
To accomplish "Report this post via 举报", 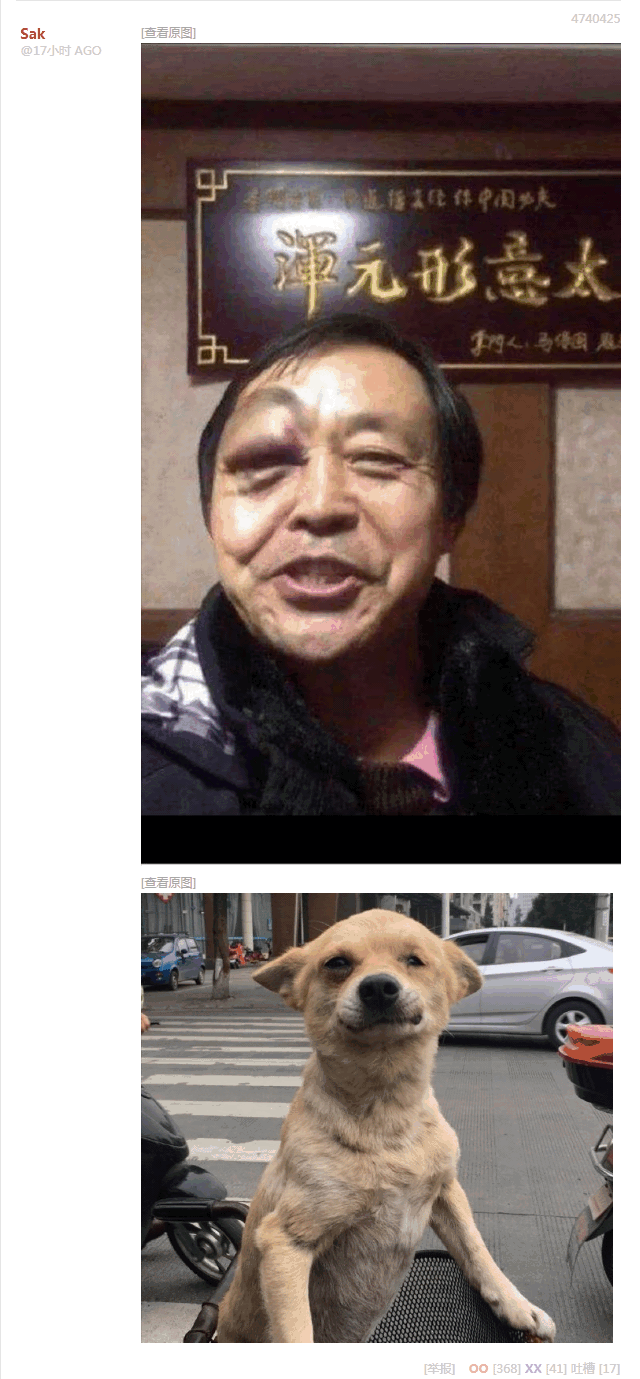I will 439,1368.
